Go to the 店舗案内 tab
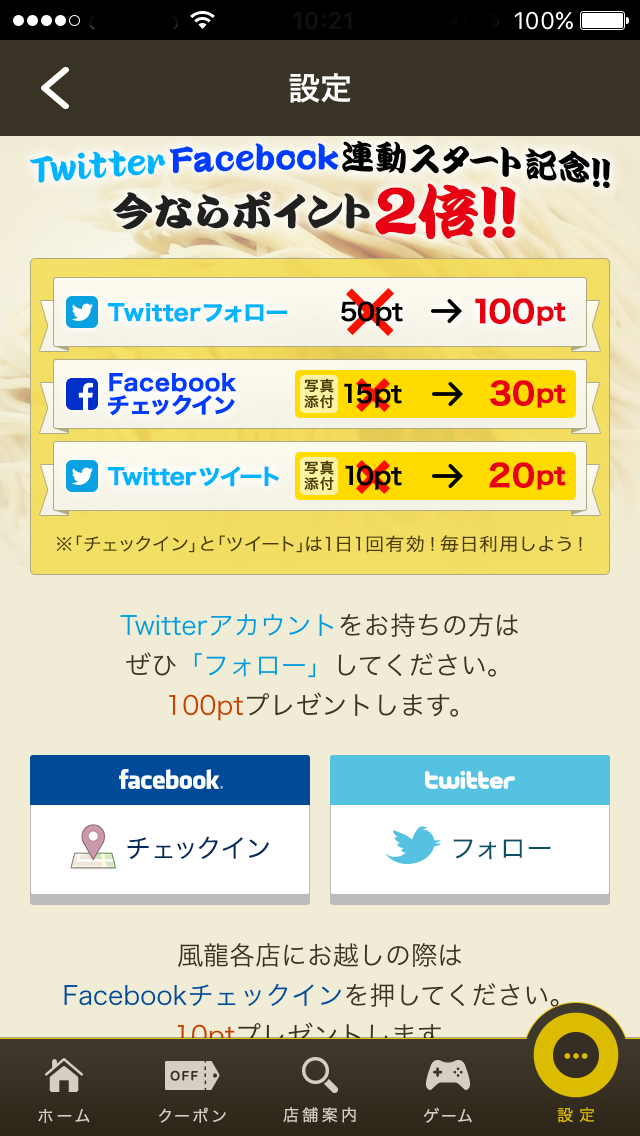This screenshot has width=640, height=1136. (320, 1089)
